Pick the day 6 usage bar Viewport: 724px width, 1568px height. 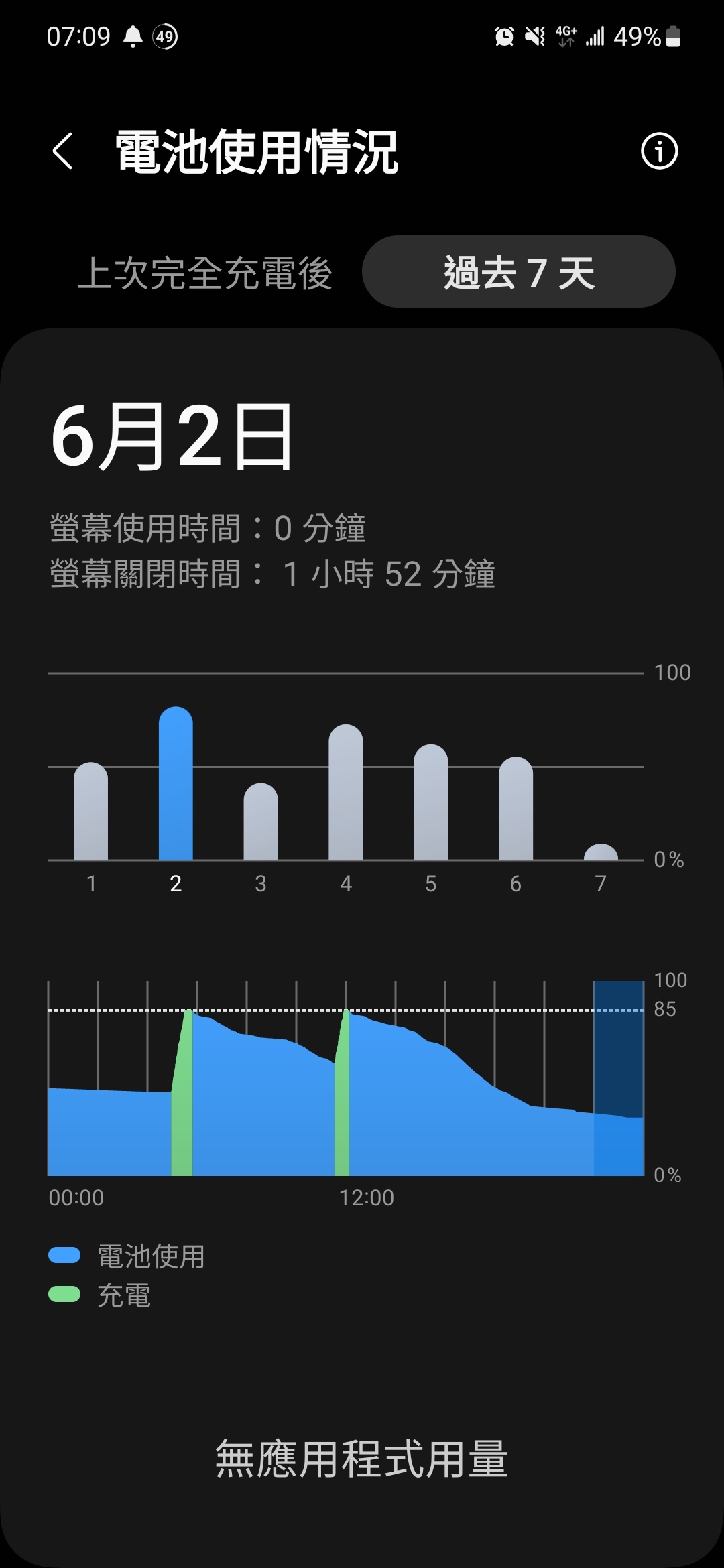516,809
